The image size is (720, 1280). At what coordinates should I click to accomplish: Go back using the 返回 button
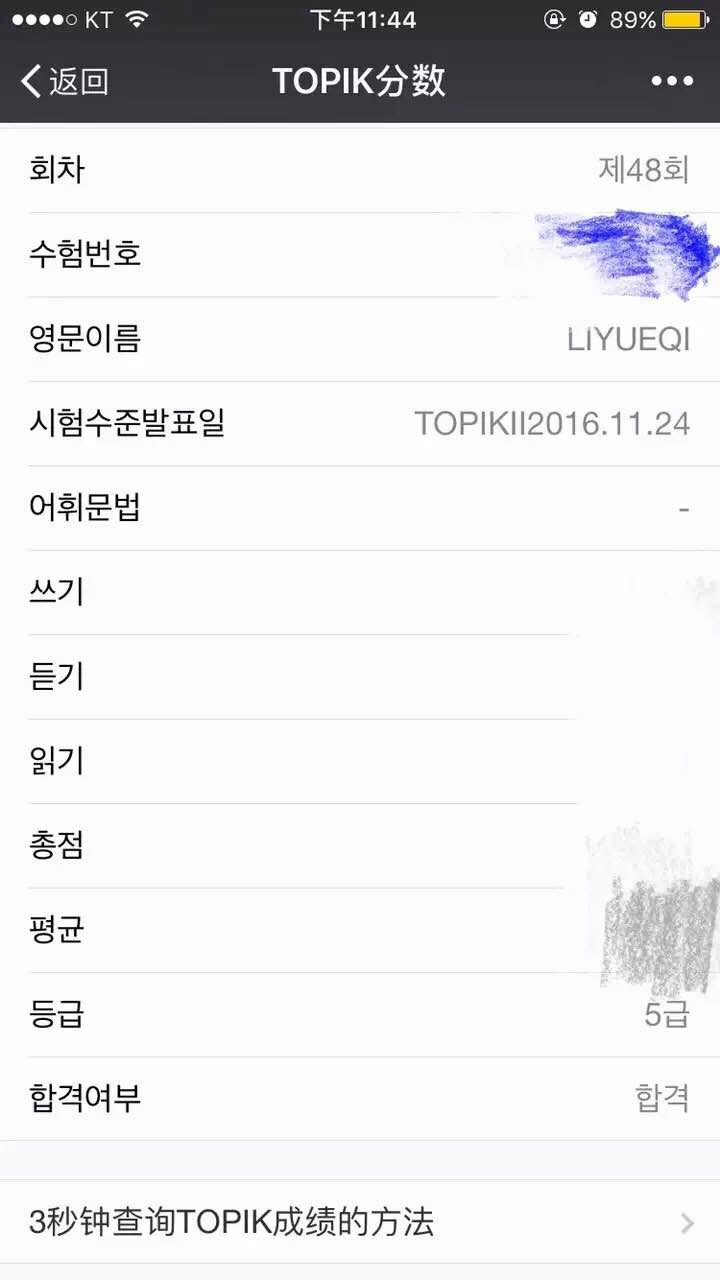[x=65, y=81]
